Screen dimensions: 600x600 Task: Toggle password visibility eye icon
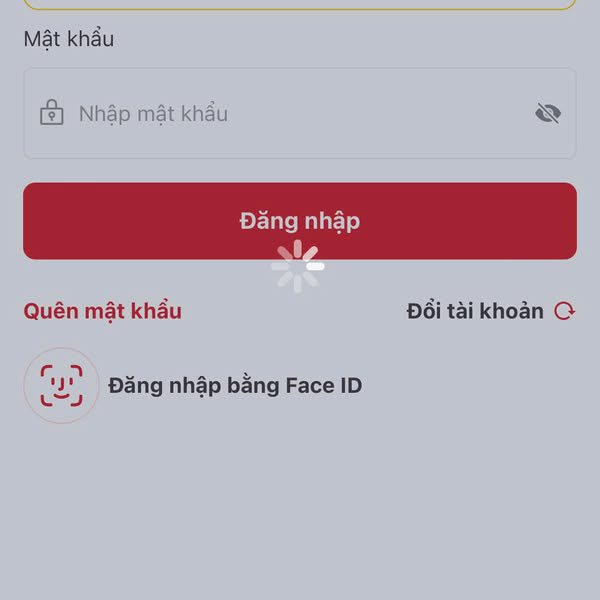tap(547, 114)
